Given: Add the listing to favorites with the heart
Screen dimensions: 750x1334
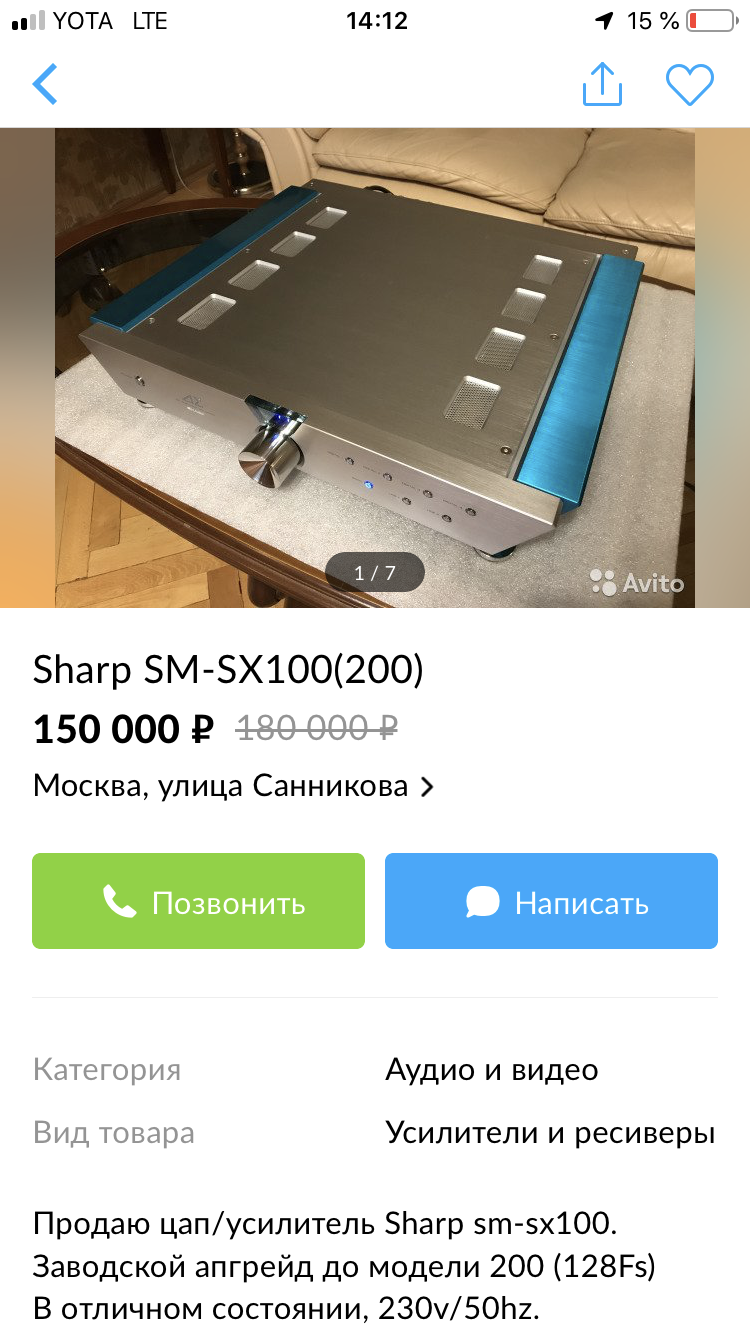Looking at the screenshot, I should (690, 85).
